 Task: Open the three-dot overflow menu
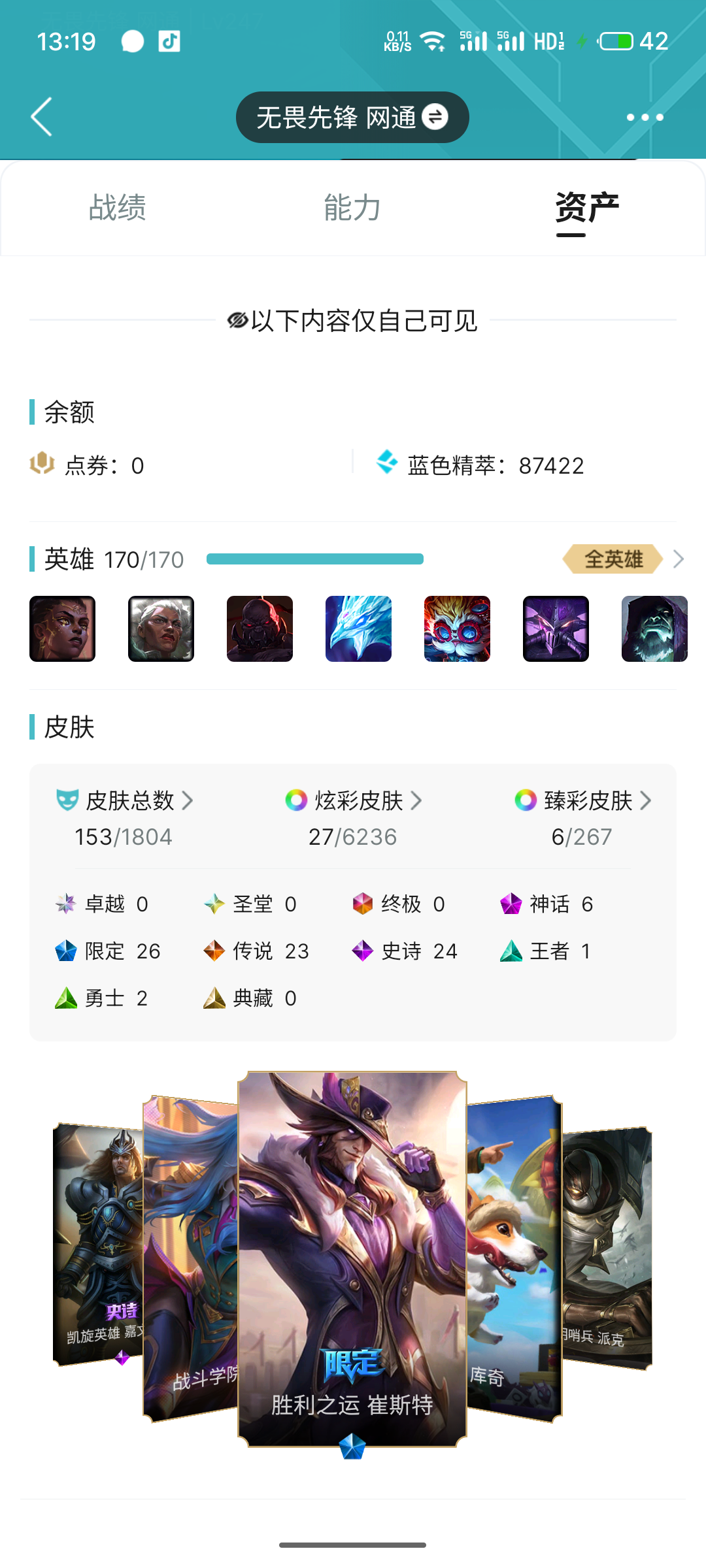645,118
